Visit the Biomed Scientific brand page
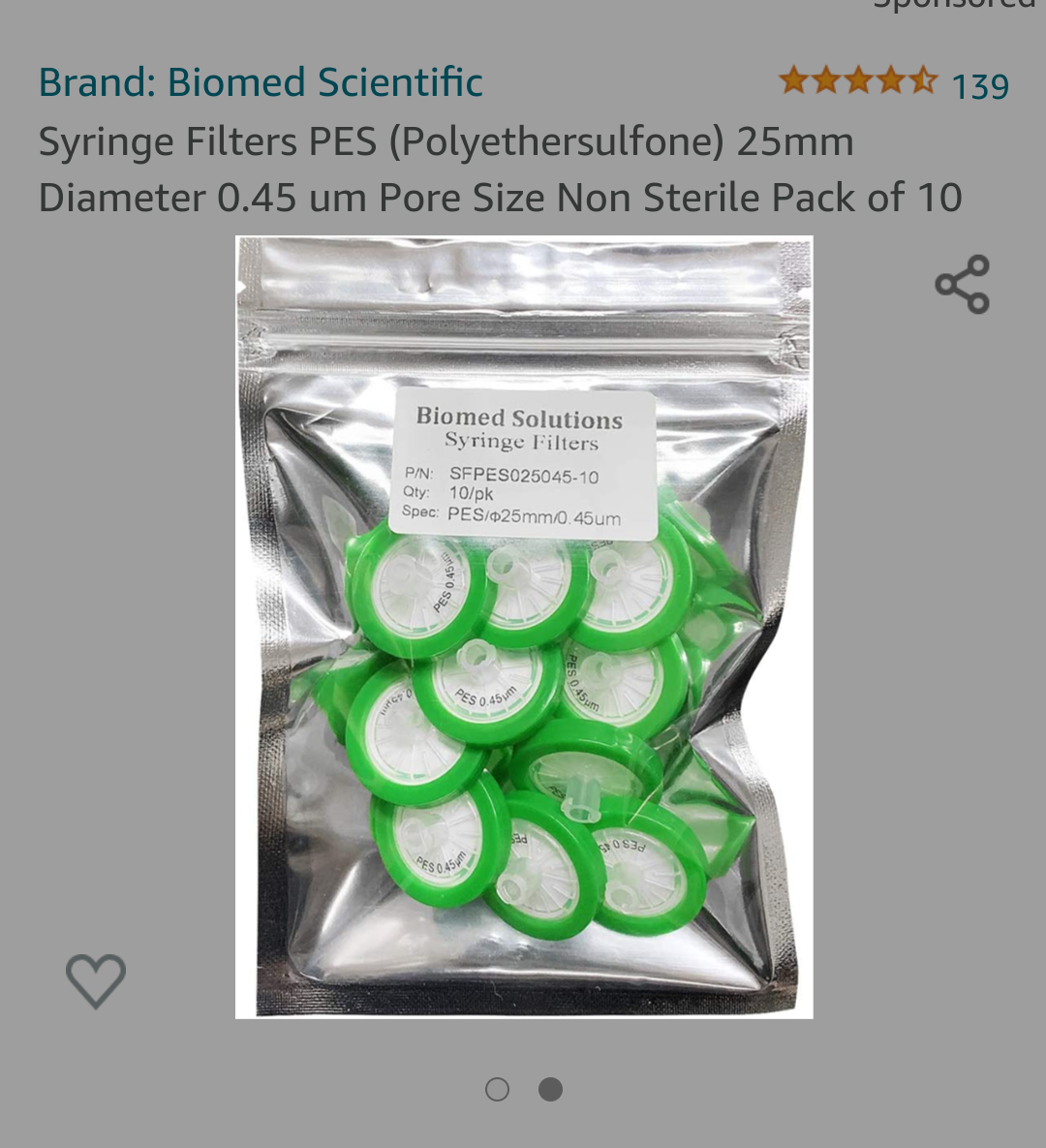The image size is (1046, 1148). pyautogui.click(x=260, y=82)
